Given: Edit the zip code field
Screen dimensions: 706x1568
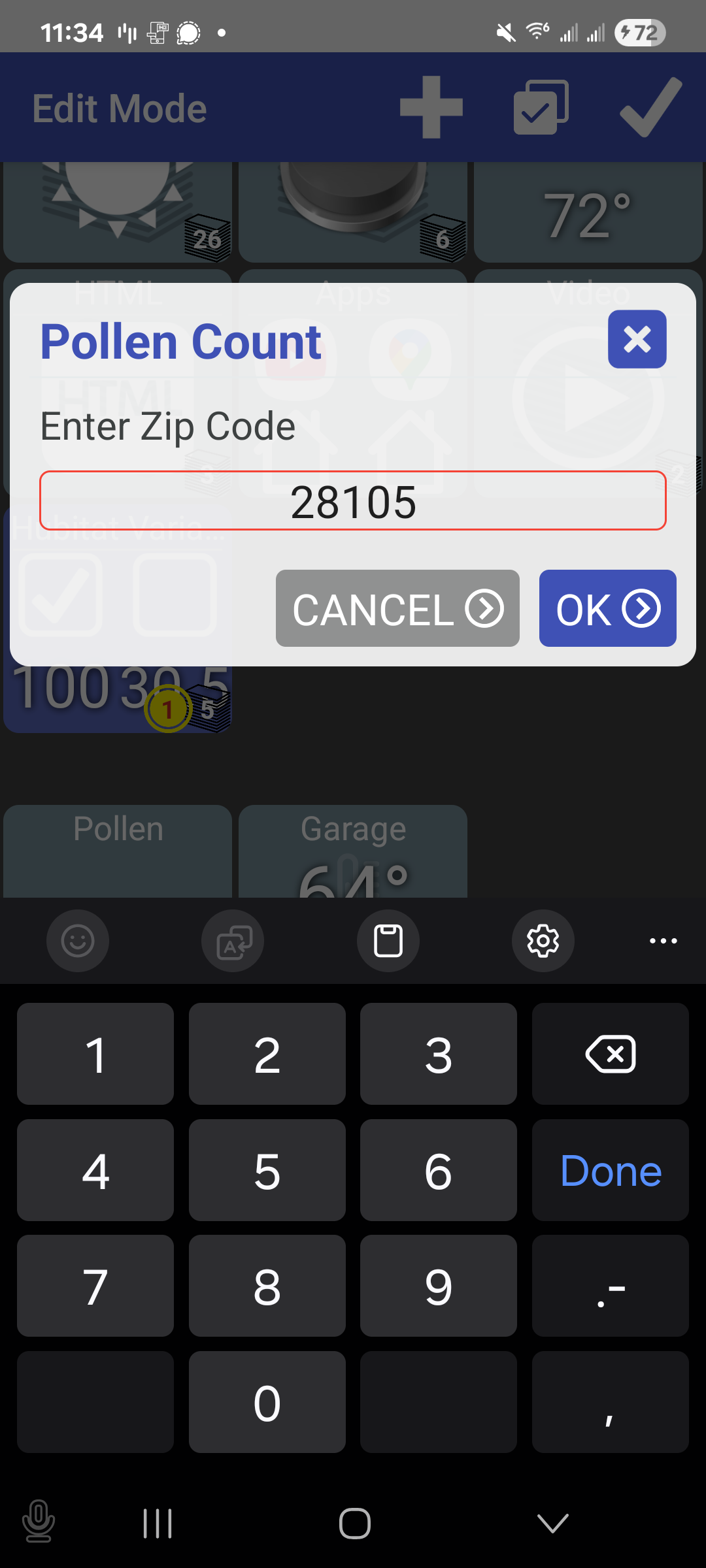Looking at the screenshot, I should [x=353, y=501].
